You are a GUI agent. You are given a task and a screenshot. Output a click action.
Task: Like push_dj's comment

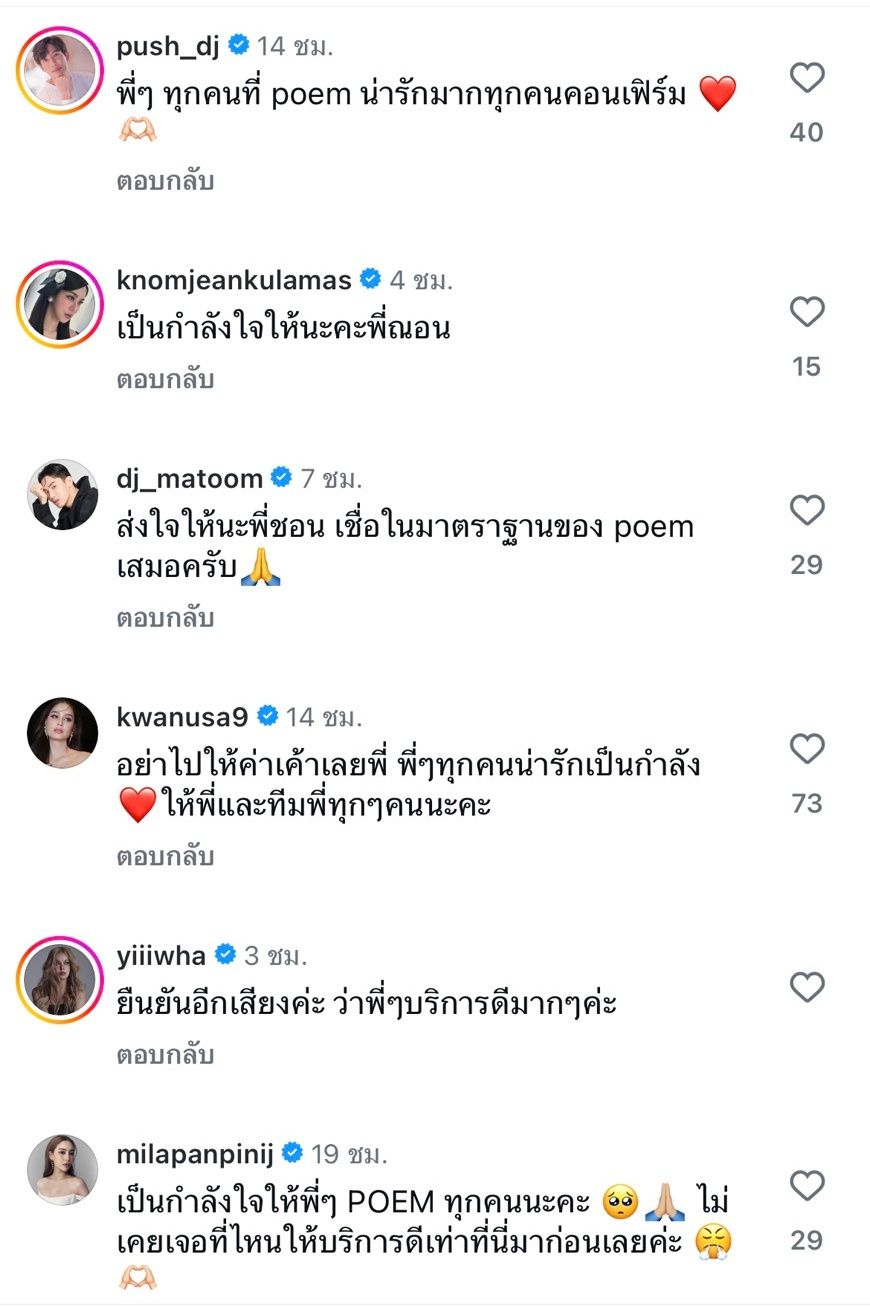coord(806,78)
